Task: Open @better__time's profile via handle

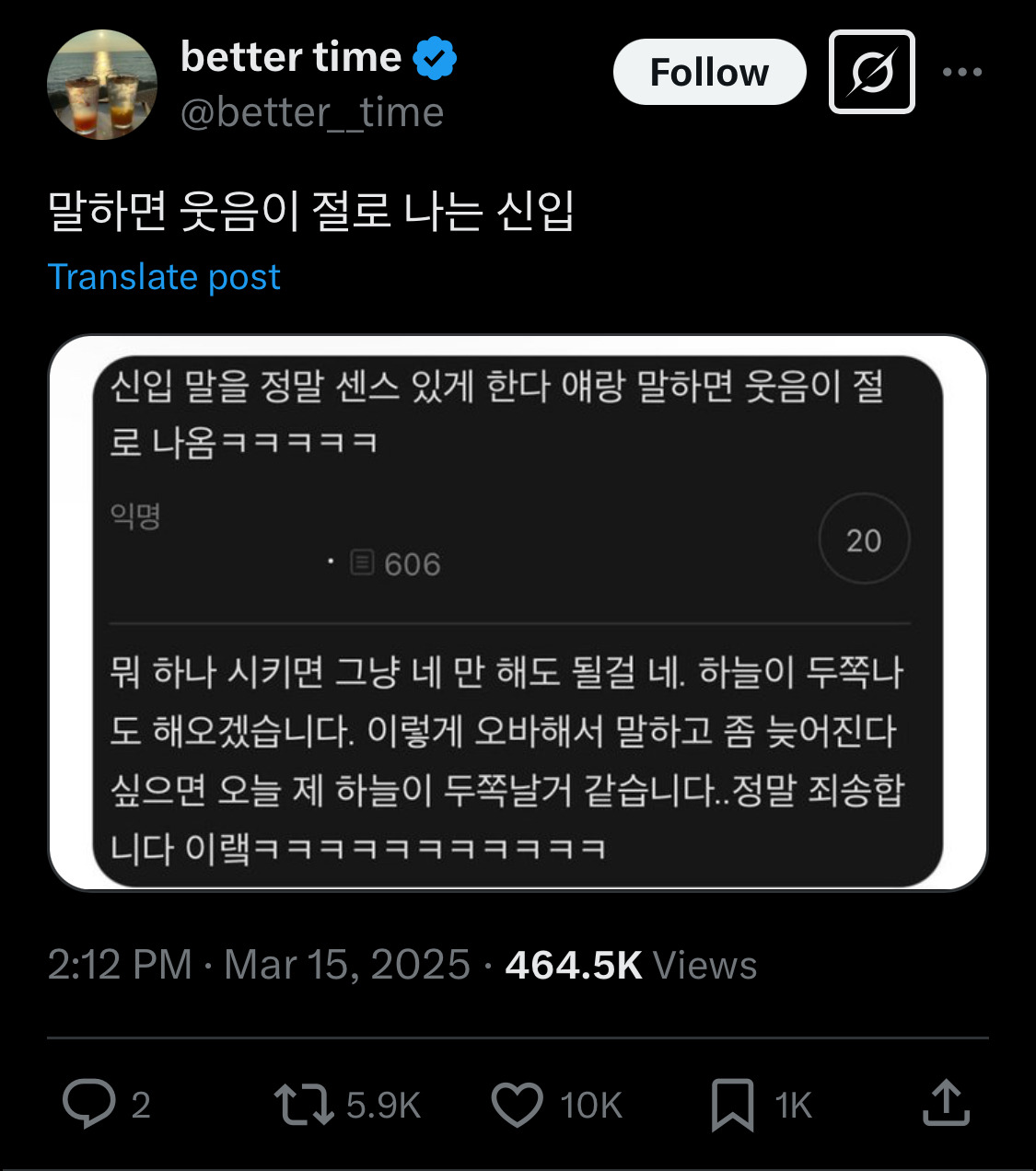Action: tap(311, 112)
